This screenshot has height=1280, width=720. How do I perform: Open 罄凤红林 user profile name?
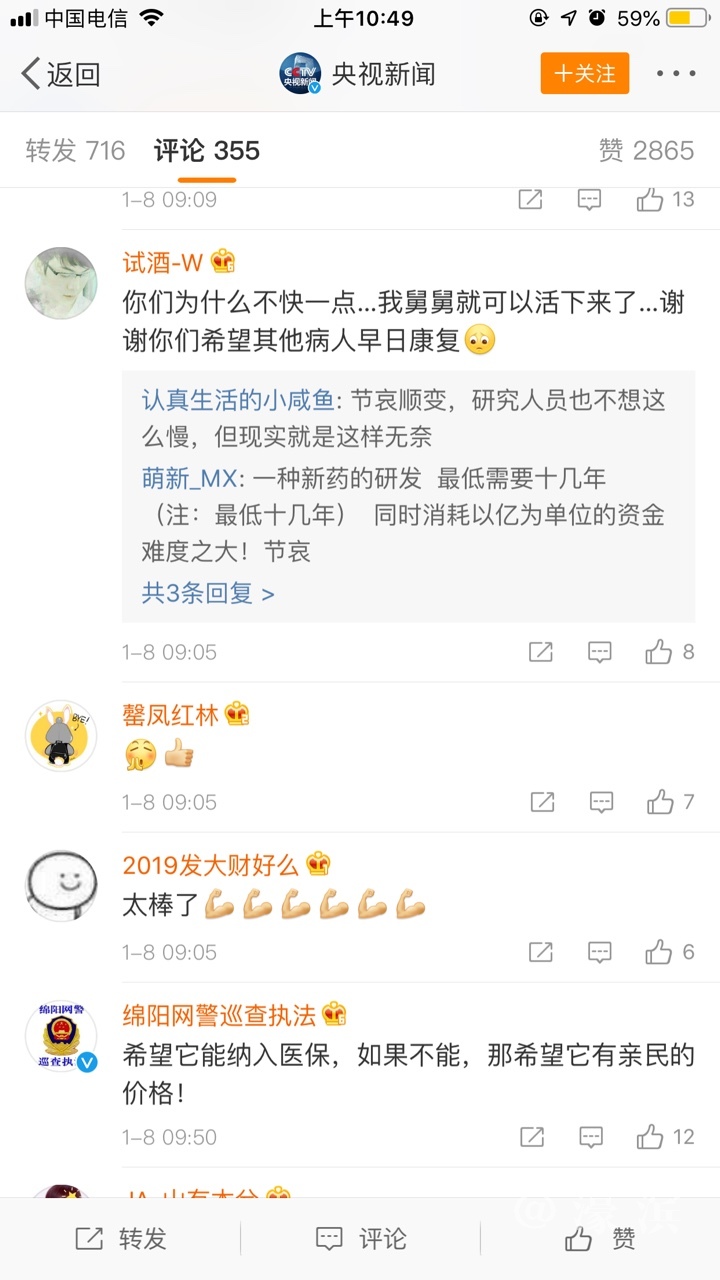click(x=171, y=714)
